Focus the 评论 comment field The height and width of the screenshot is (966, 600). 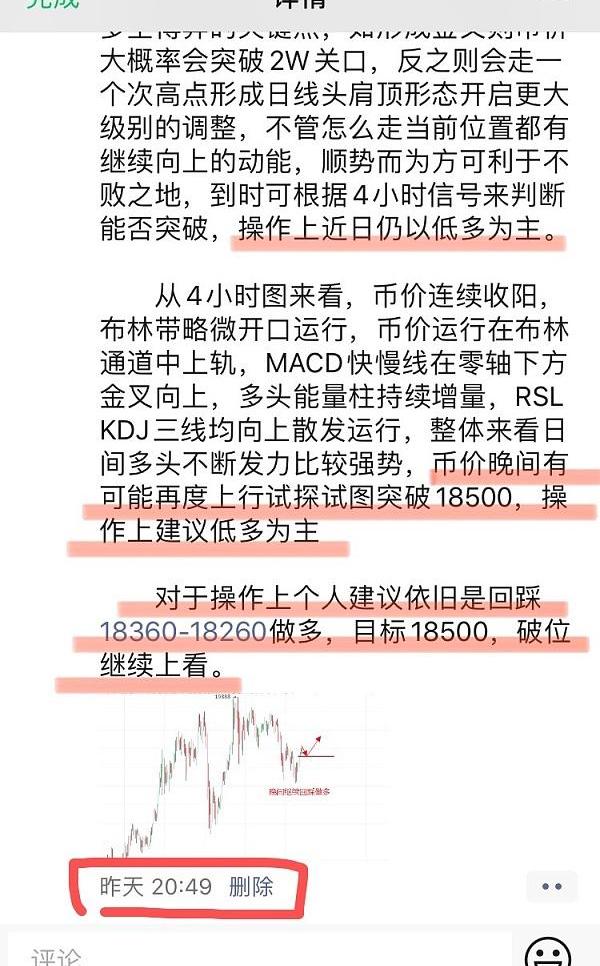tap(260, 954)
